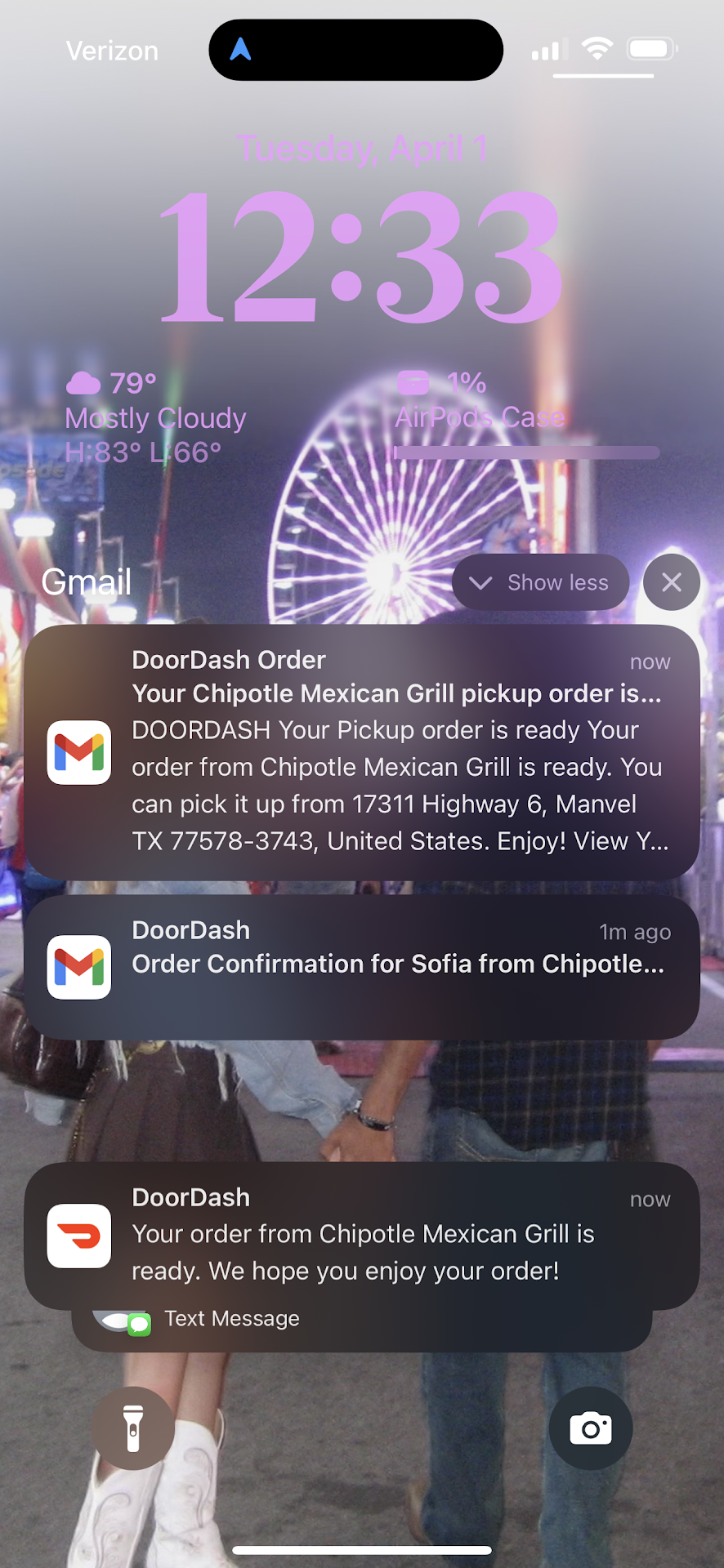
Task: Launch the camera from lock screen
Action: point(590,1428)
